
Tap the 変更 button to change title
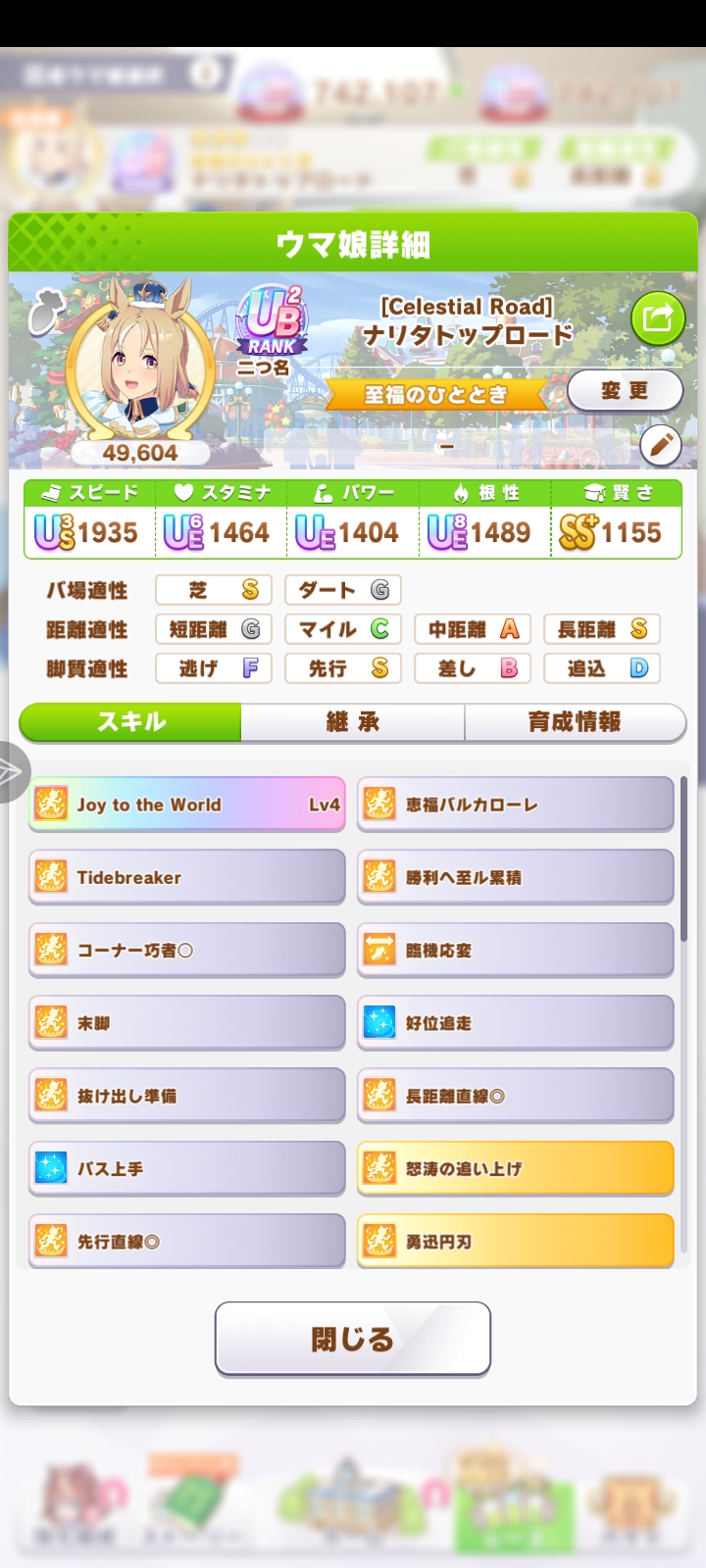[x=625, y=390]
